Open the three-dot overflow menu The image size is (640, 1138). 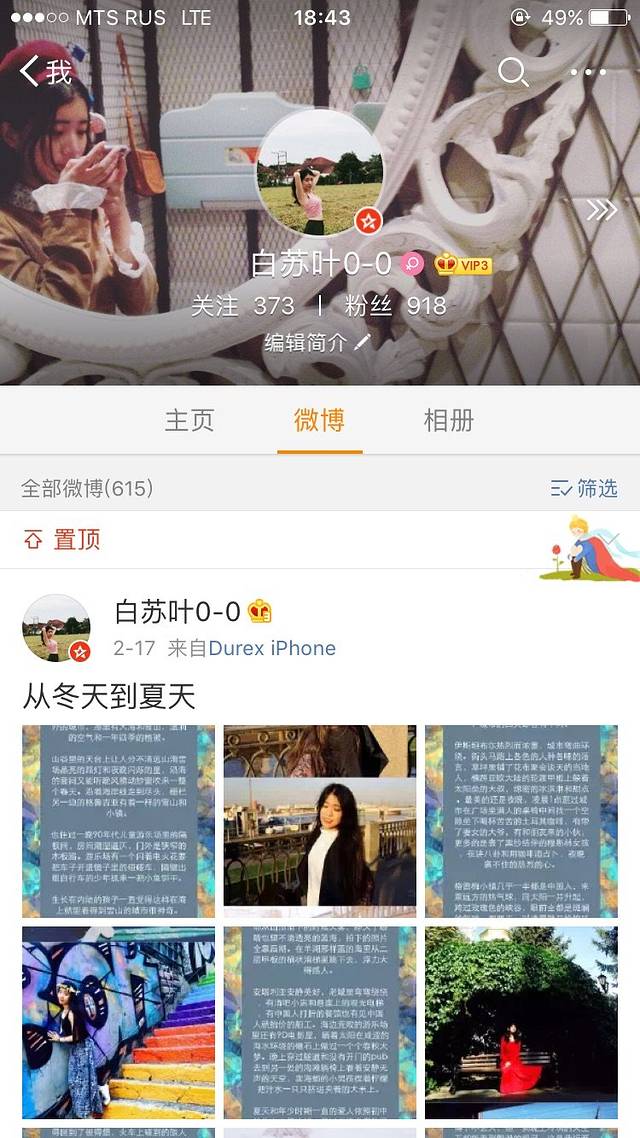point(588,71)
